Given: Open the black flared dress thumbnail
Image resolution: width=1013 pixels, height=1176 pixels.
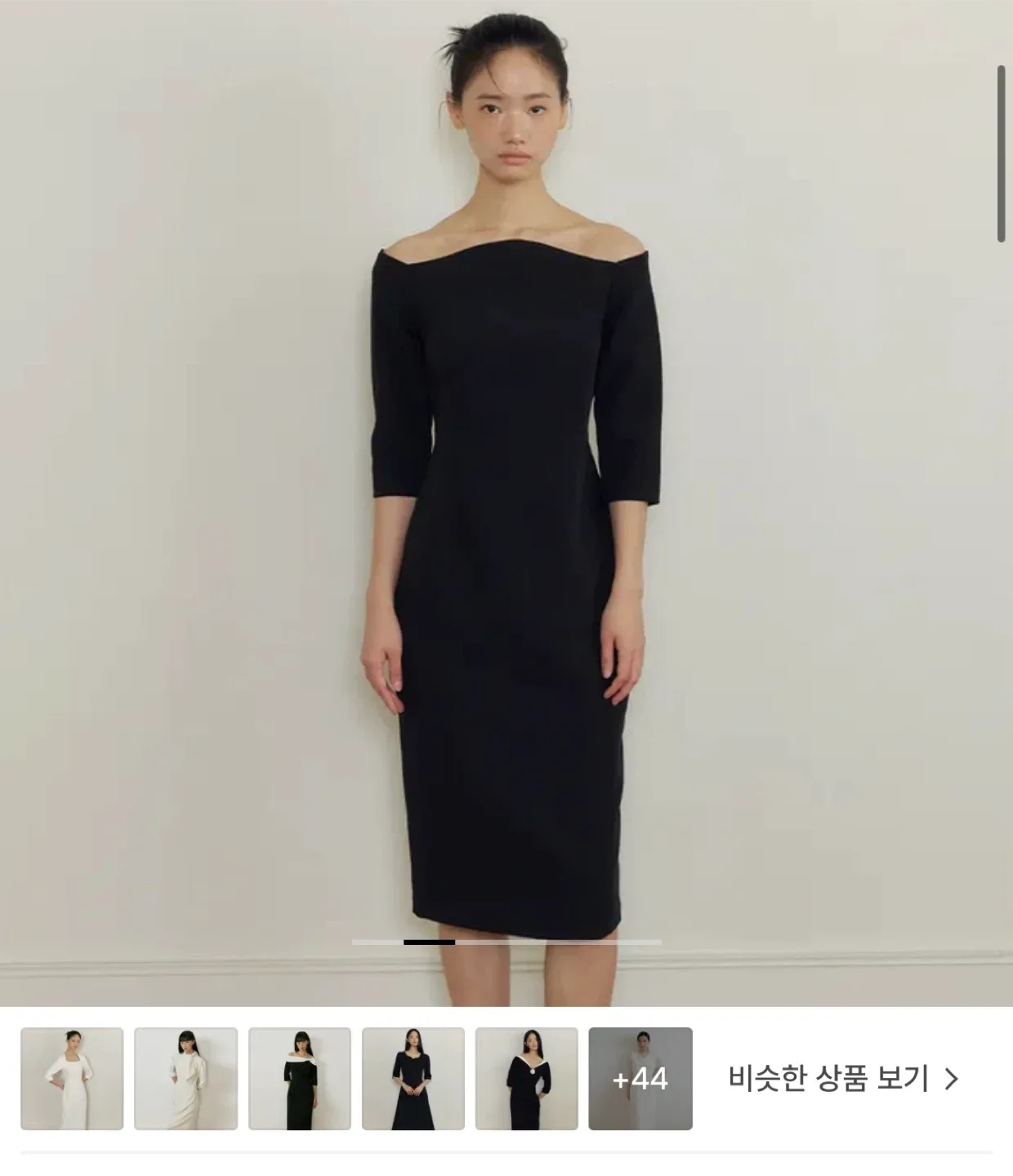Looking at the screenshot, I should click(413, 1079).
